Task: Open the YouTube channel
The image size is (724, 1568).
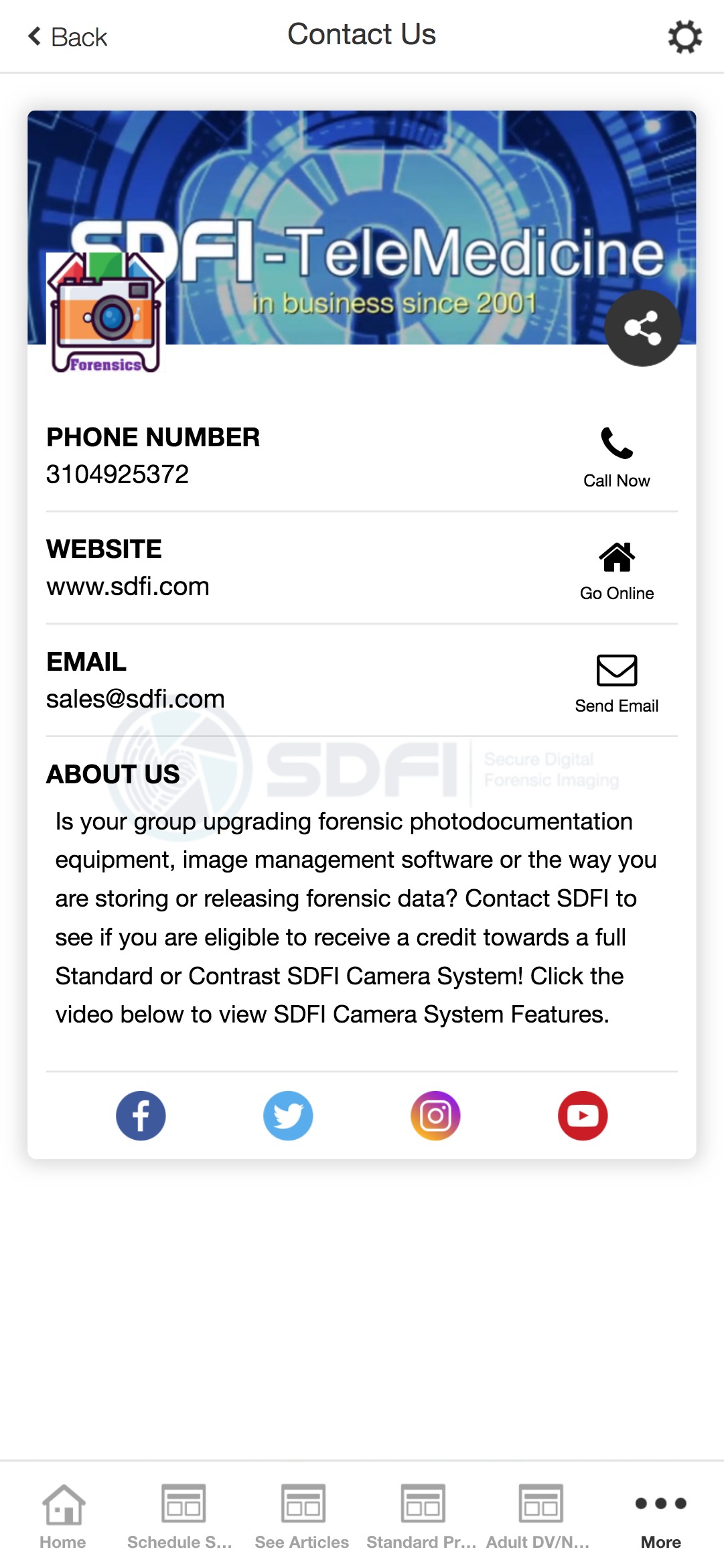Action: (583, 1116)
